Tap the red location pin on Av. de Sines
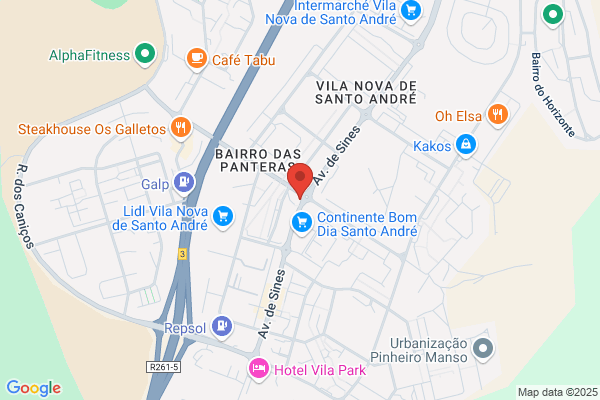This screenshot has width=600, height=400. pos(300,180)
